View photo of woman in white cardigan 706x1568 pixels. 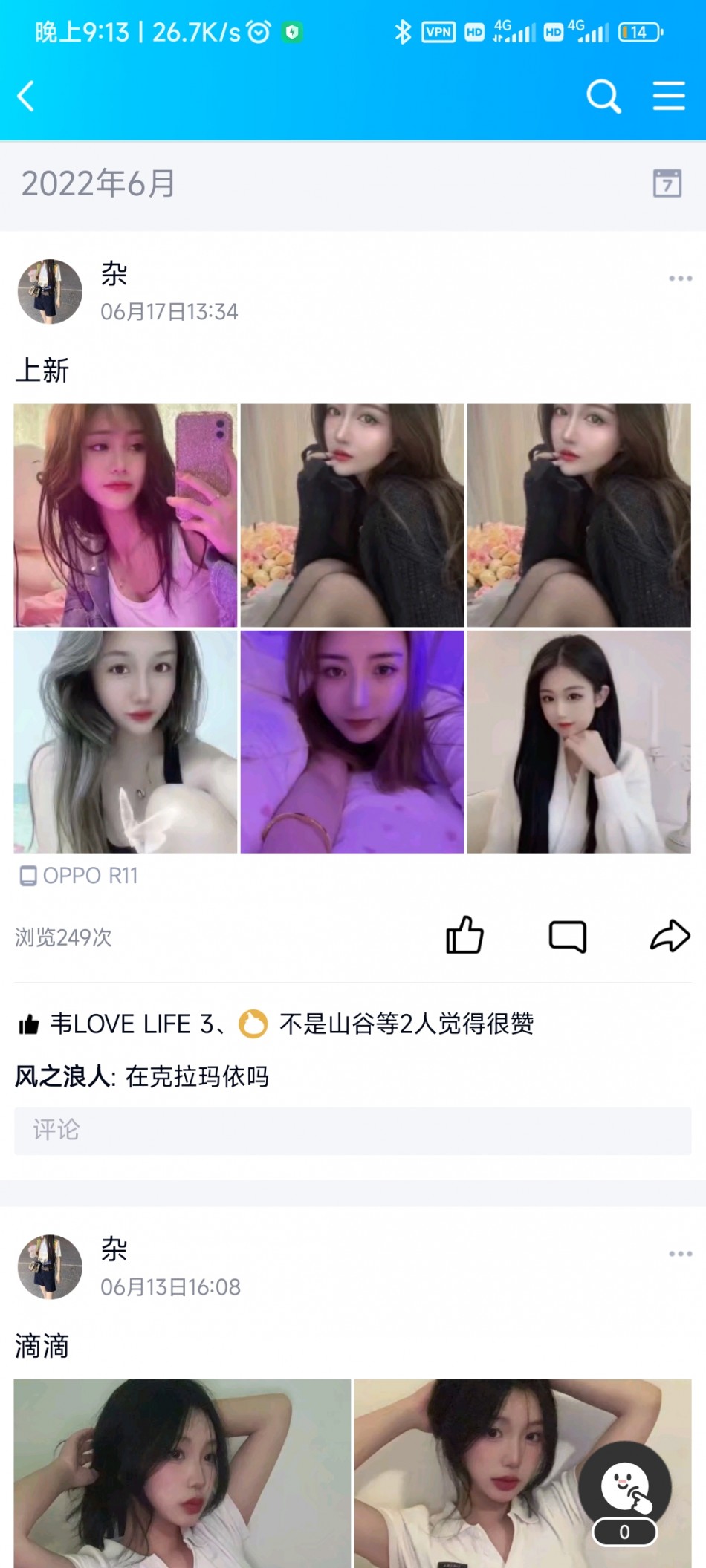pyautogui.click(x=579, y=742)
